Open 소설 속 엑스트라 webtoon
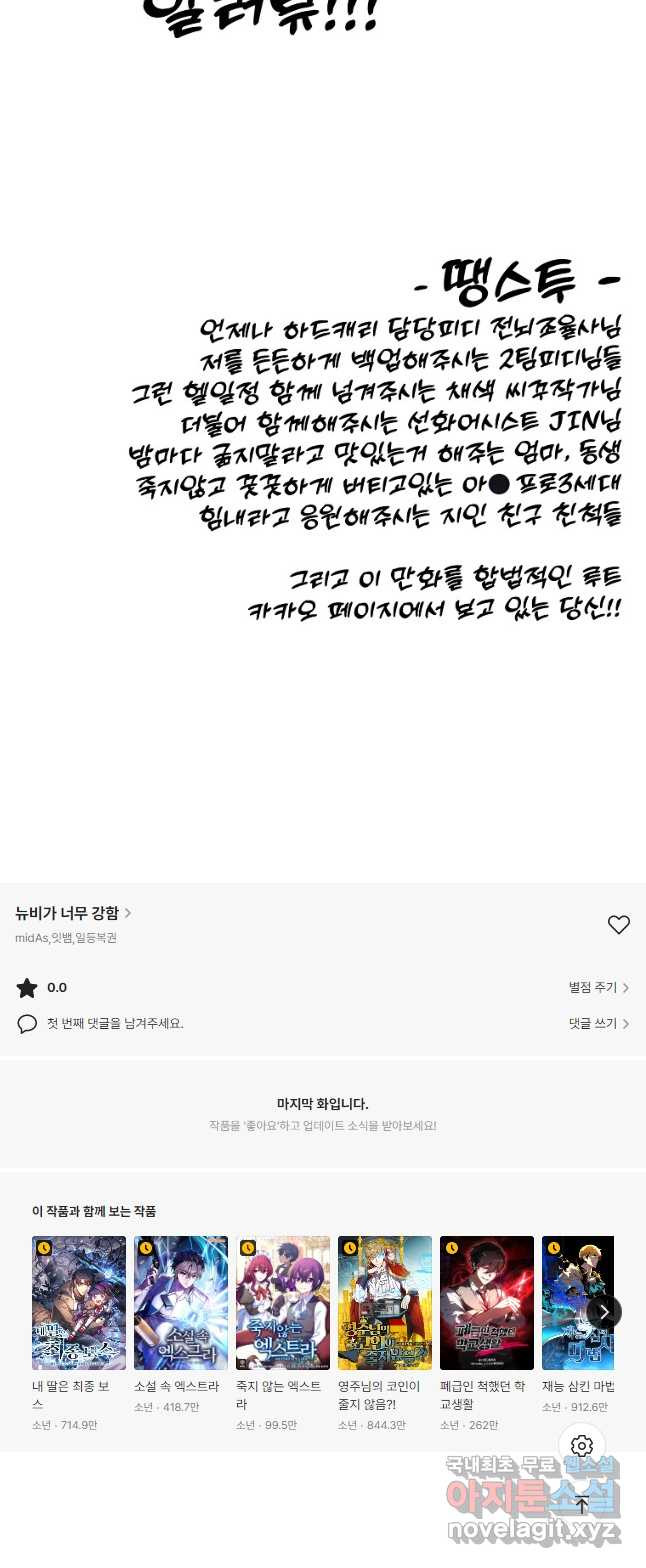This screenshot has height=1568, width=646. coord(181,1303)
